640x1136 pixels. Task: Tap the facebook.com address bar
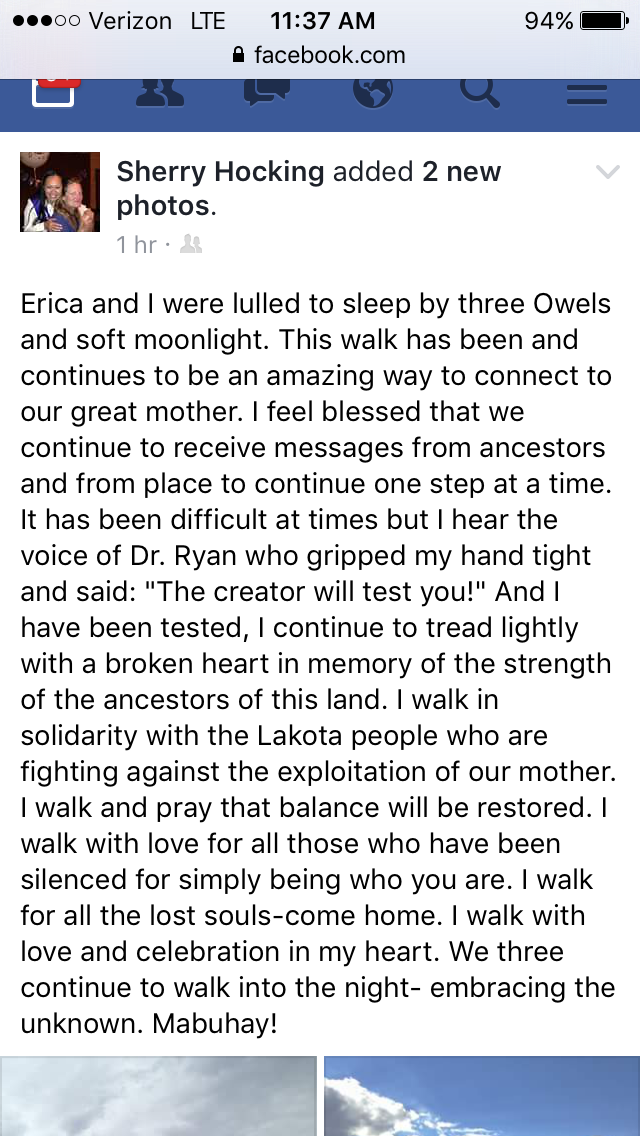tap(319, 55)
